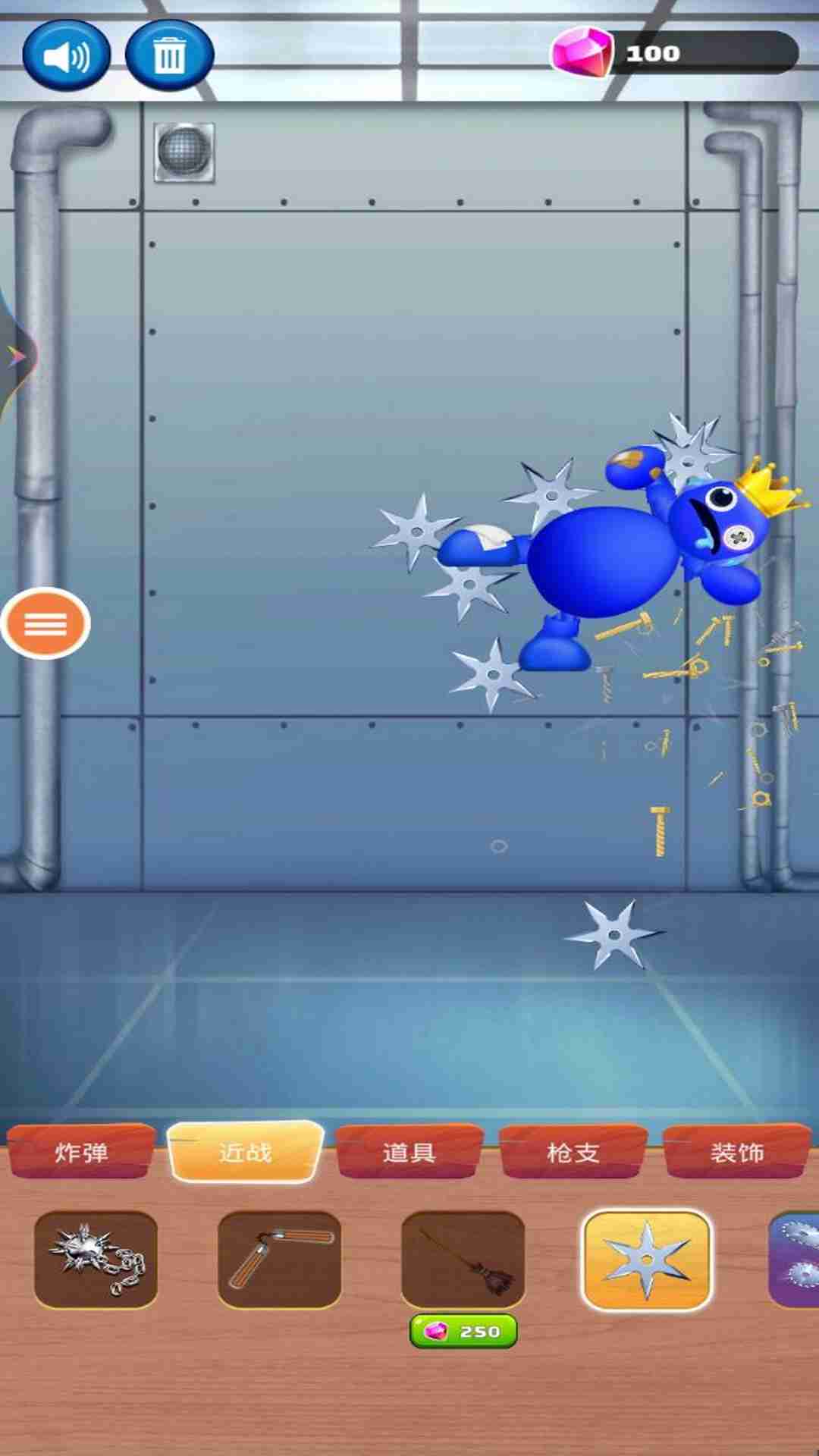Screen dimensions: 819x1456
Task: Switch to the 道具 tab
Action: coord(409,1152)
